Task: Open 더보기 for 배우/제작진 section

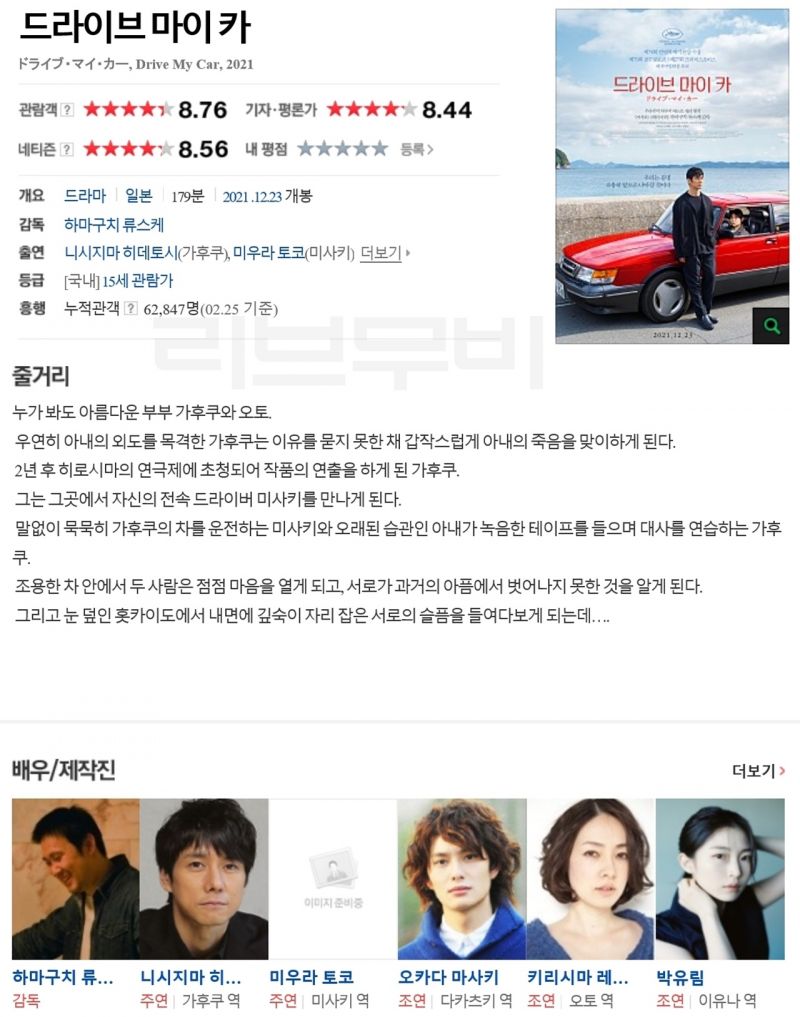Action: (758, 770)
